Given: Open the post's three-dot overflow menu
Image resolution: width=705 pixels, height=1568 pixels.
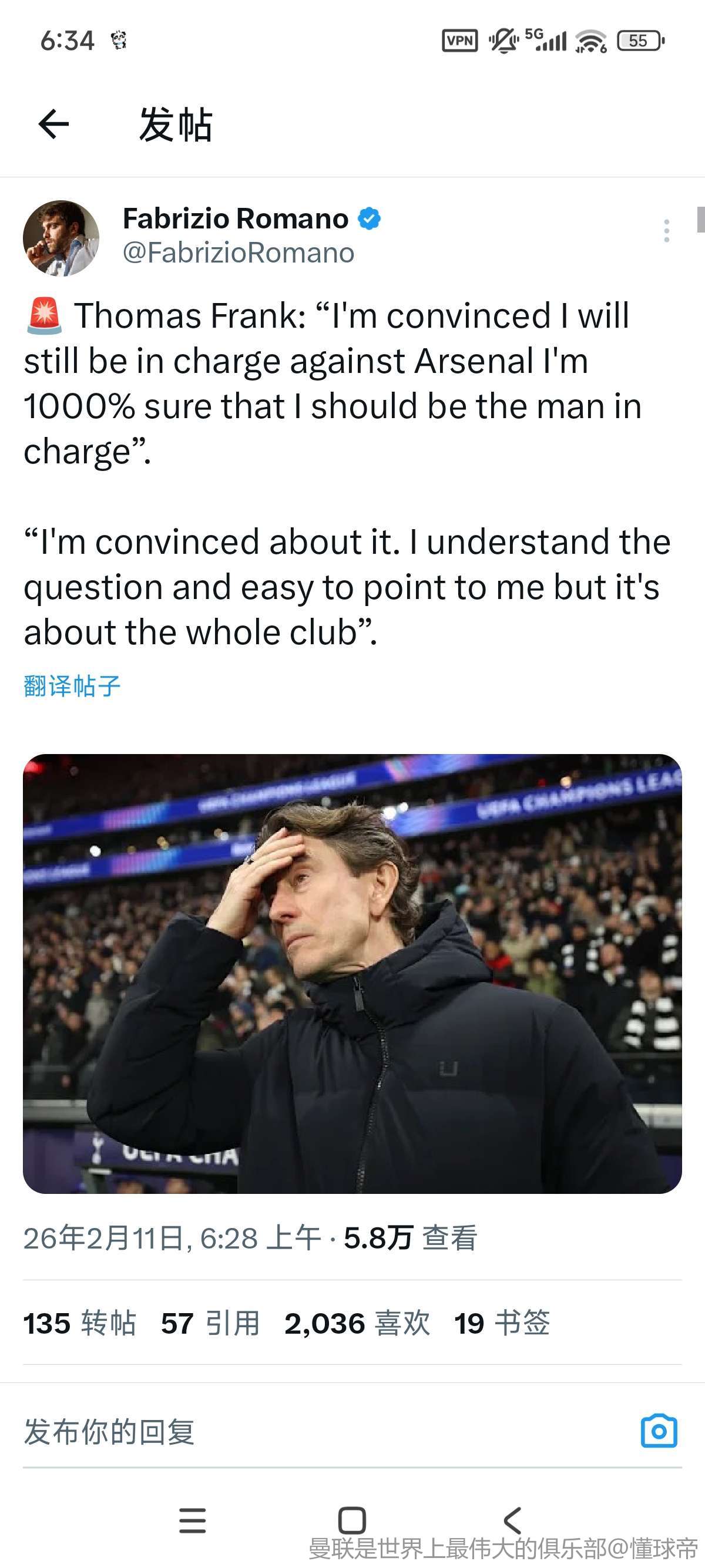Looking at the screenshot, I should click(667, 231).
